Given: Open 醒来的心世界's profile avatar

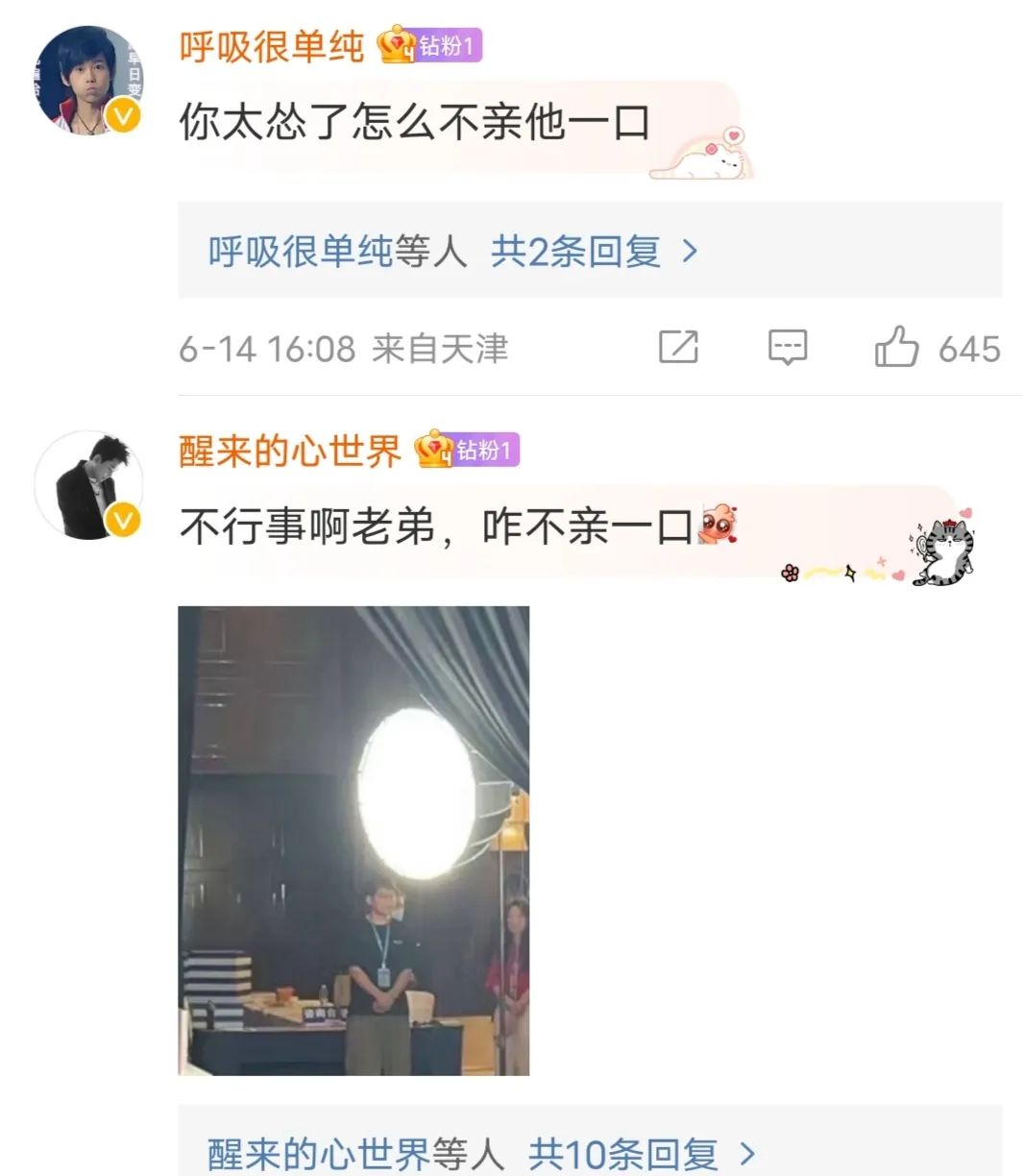Looking at the screenshot, I should [x=89, y=485].
